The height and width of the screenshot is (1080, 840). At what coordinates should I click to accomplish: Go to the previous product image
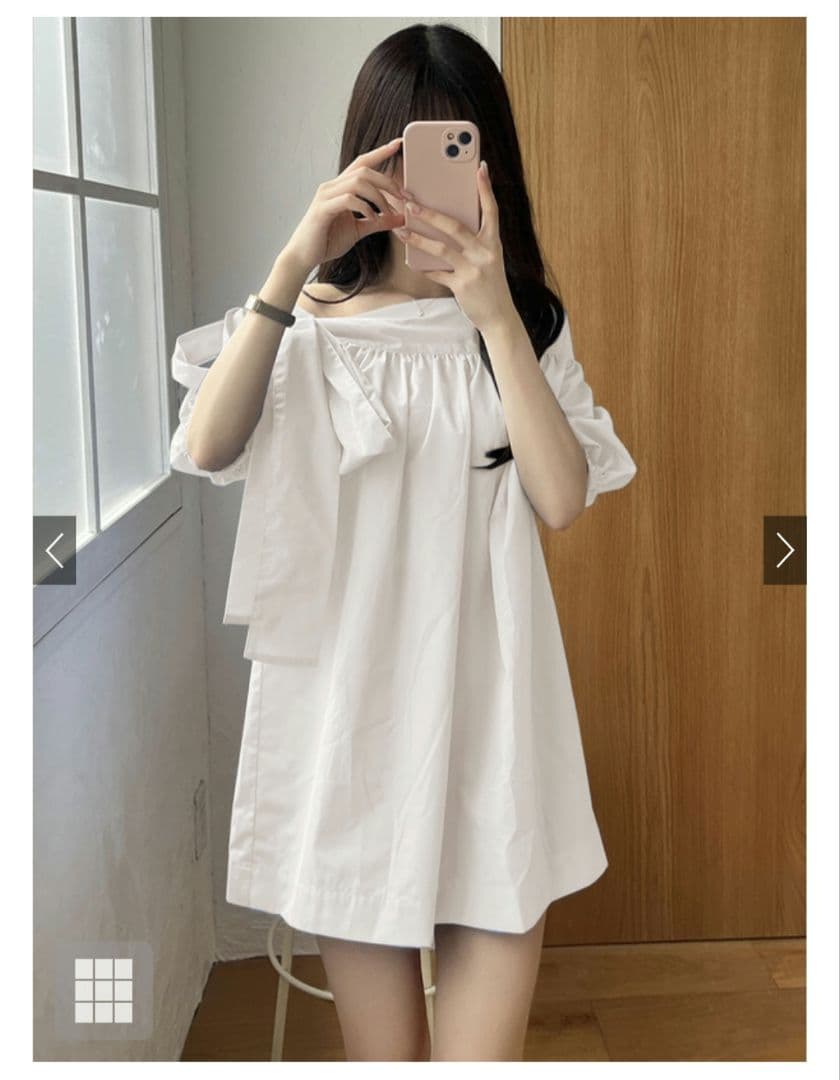pyautogui.click(x=54, y=550)
